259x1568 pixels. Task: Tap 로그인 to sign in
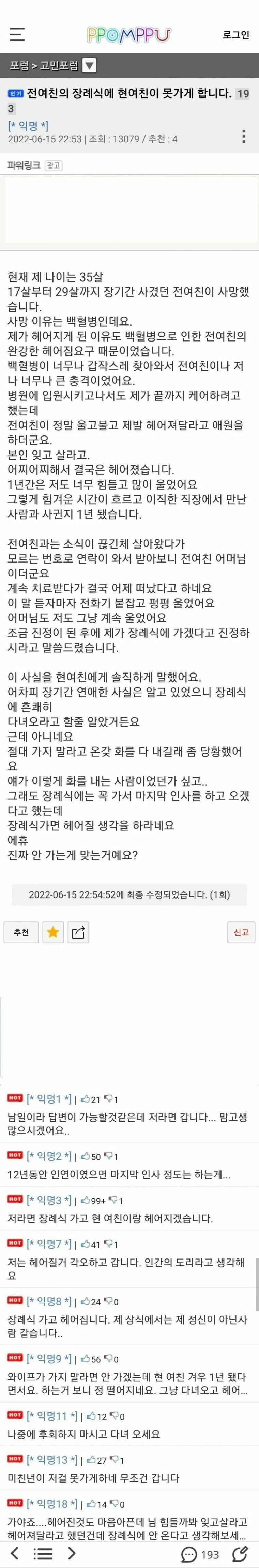[236, 35]
